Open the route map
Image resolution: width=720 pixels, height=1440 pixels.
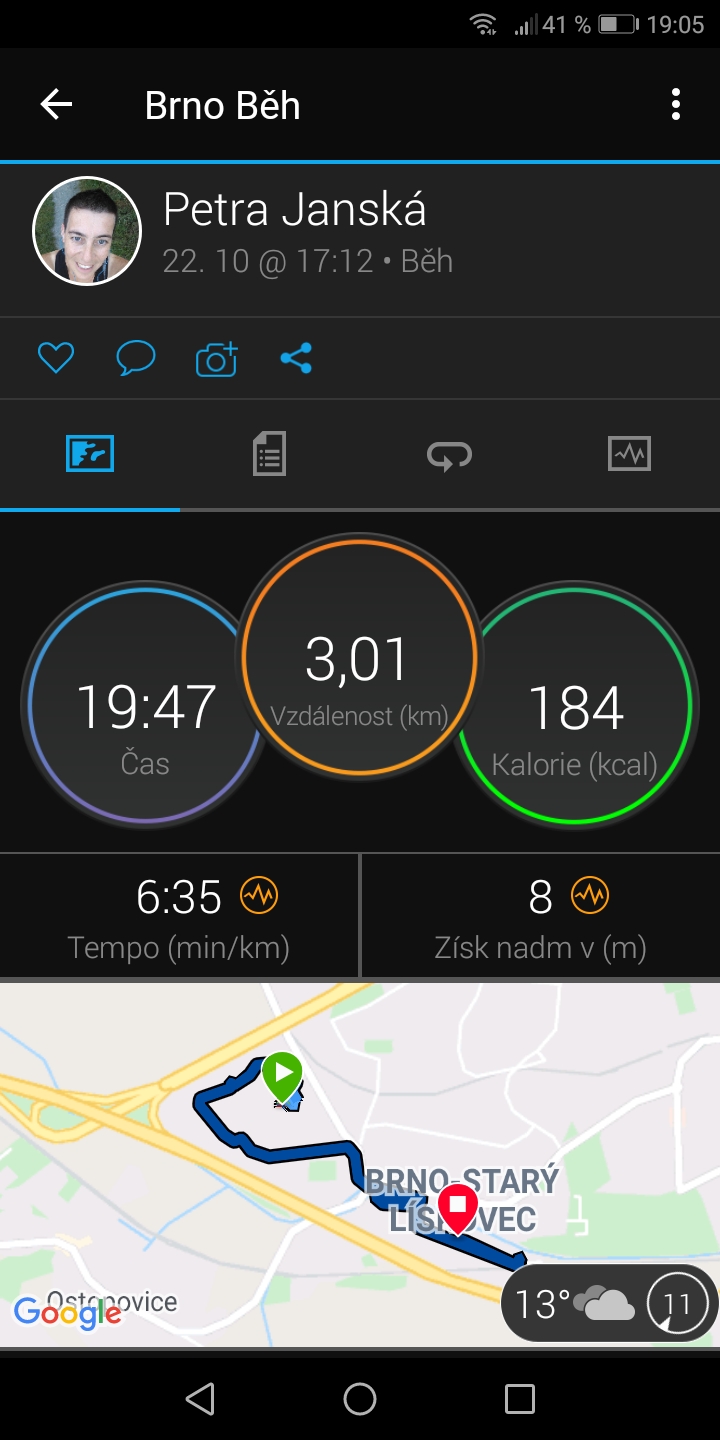pos(360,1165)
